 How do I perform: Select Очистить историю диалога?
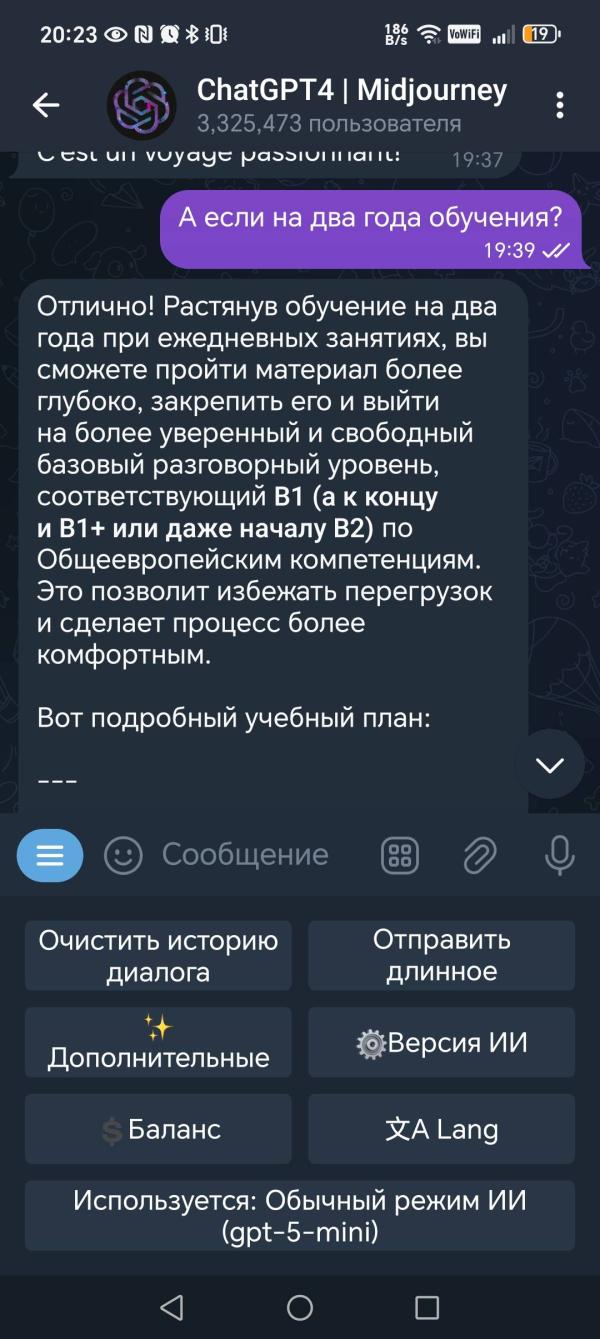pos(158,956)
